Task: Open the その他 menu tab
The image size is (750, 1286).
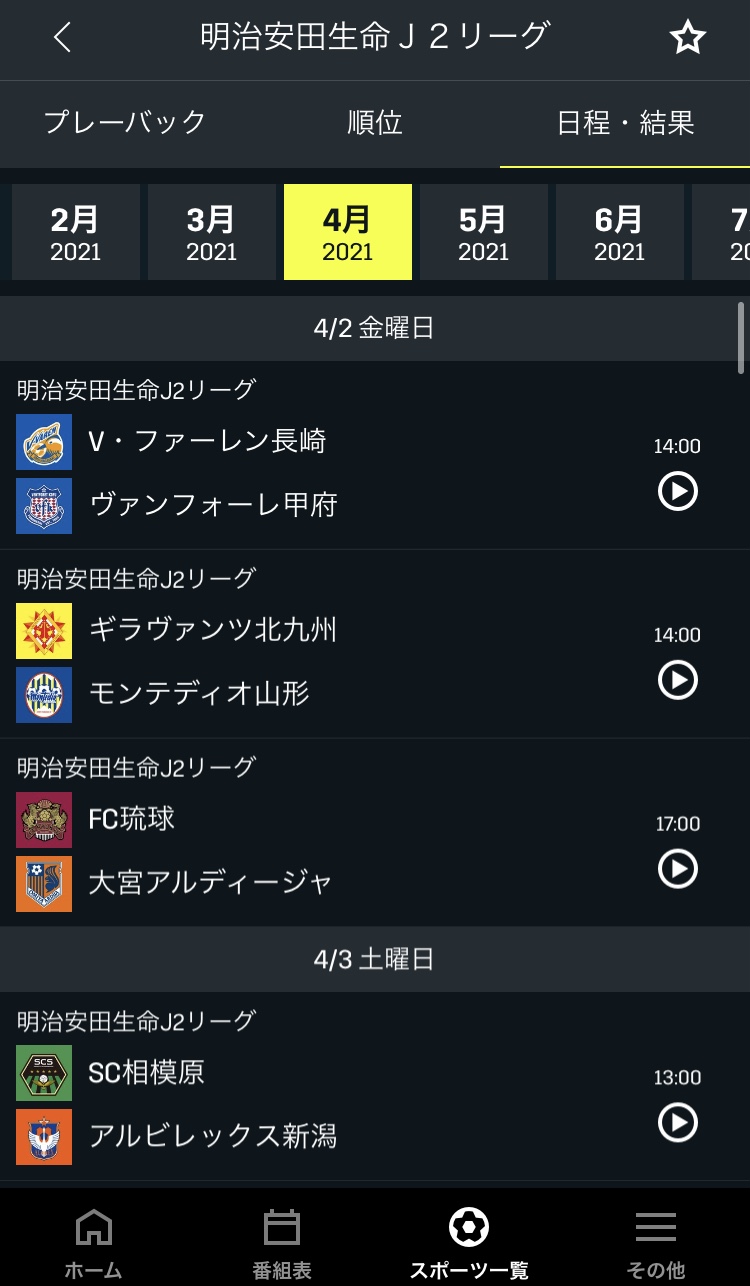Action: click(x=656, y=1242)
